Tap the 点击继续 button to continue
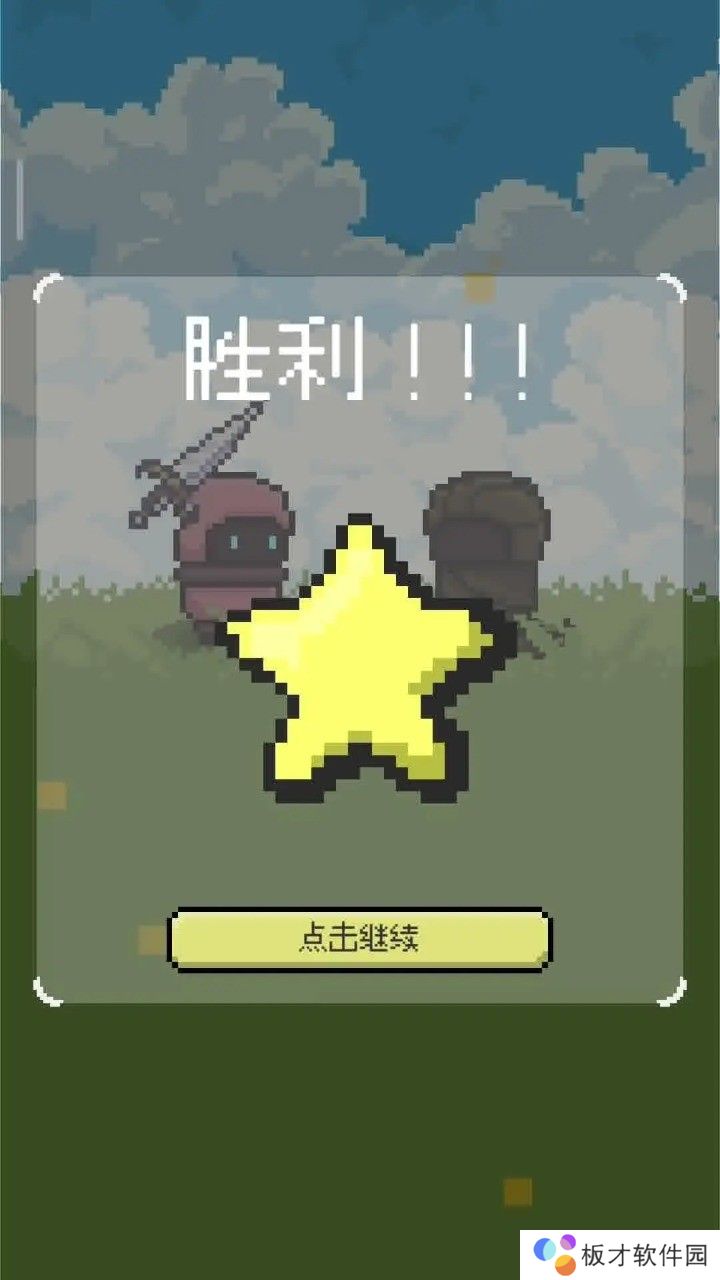 pos(359,939)
